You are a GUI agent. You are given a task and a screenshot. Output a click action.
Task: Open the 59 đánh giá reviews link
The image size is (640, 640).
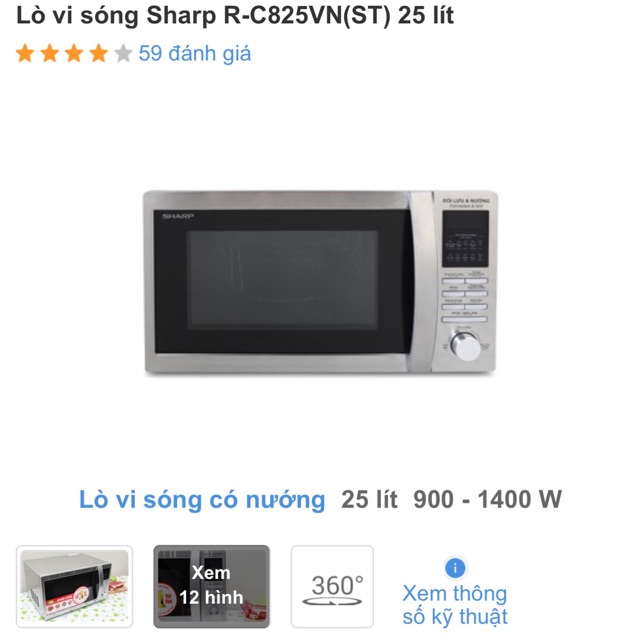coord(194,54)
